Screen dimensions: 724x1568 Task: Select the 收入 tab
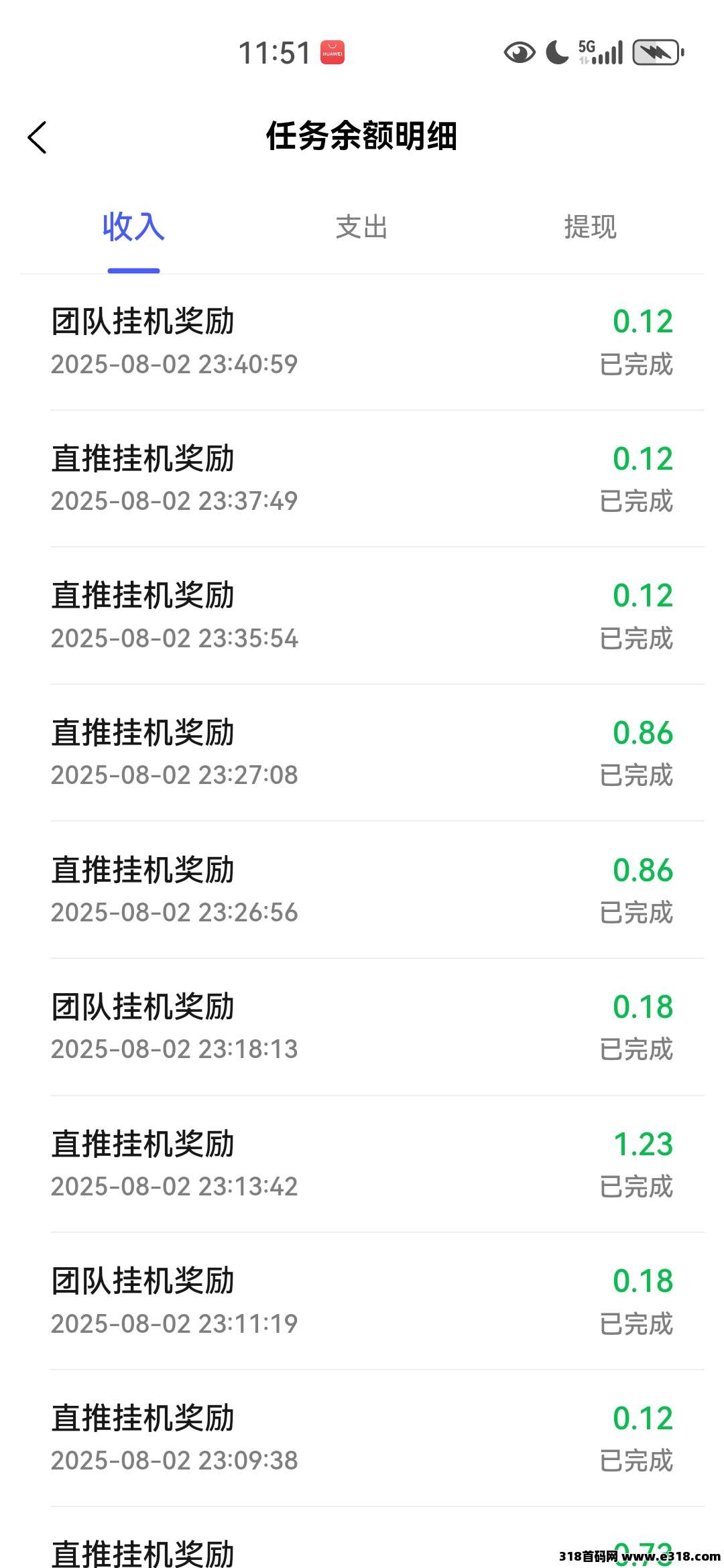[x=133, y=226]
